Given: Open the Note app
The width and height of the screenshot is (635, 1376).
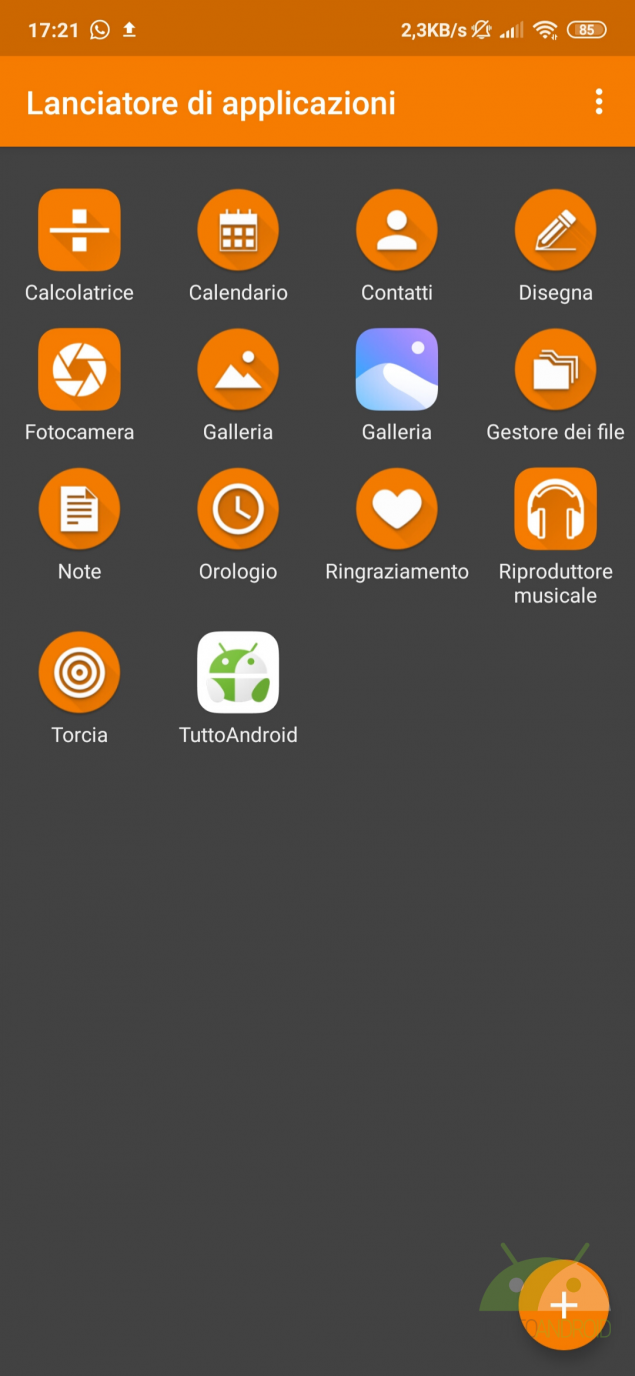Looking at the screenshot, I should [x=79, y=509].
